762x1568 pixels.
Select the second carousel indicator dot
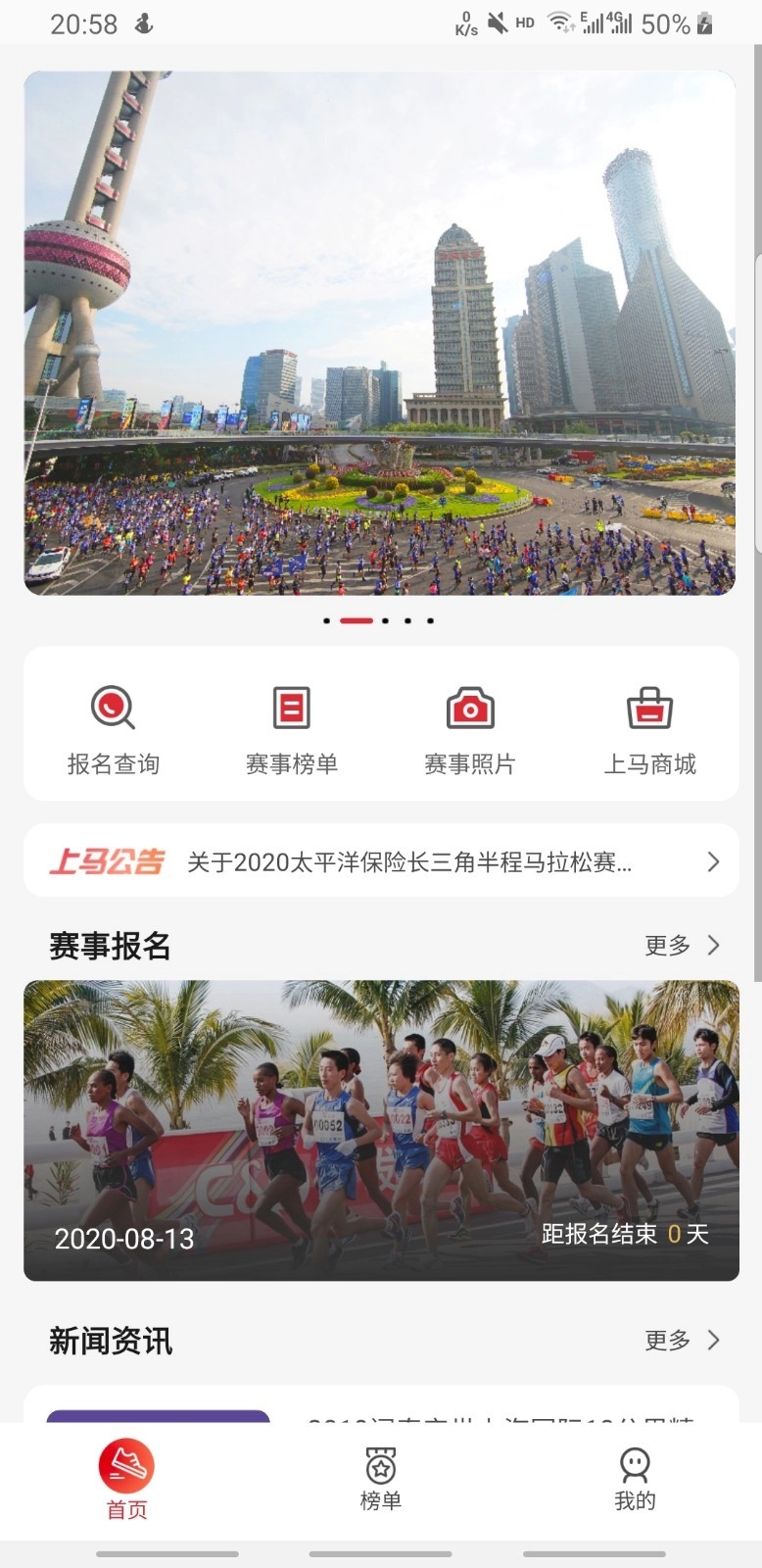tap(356, 620)
